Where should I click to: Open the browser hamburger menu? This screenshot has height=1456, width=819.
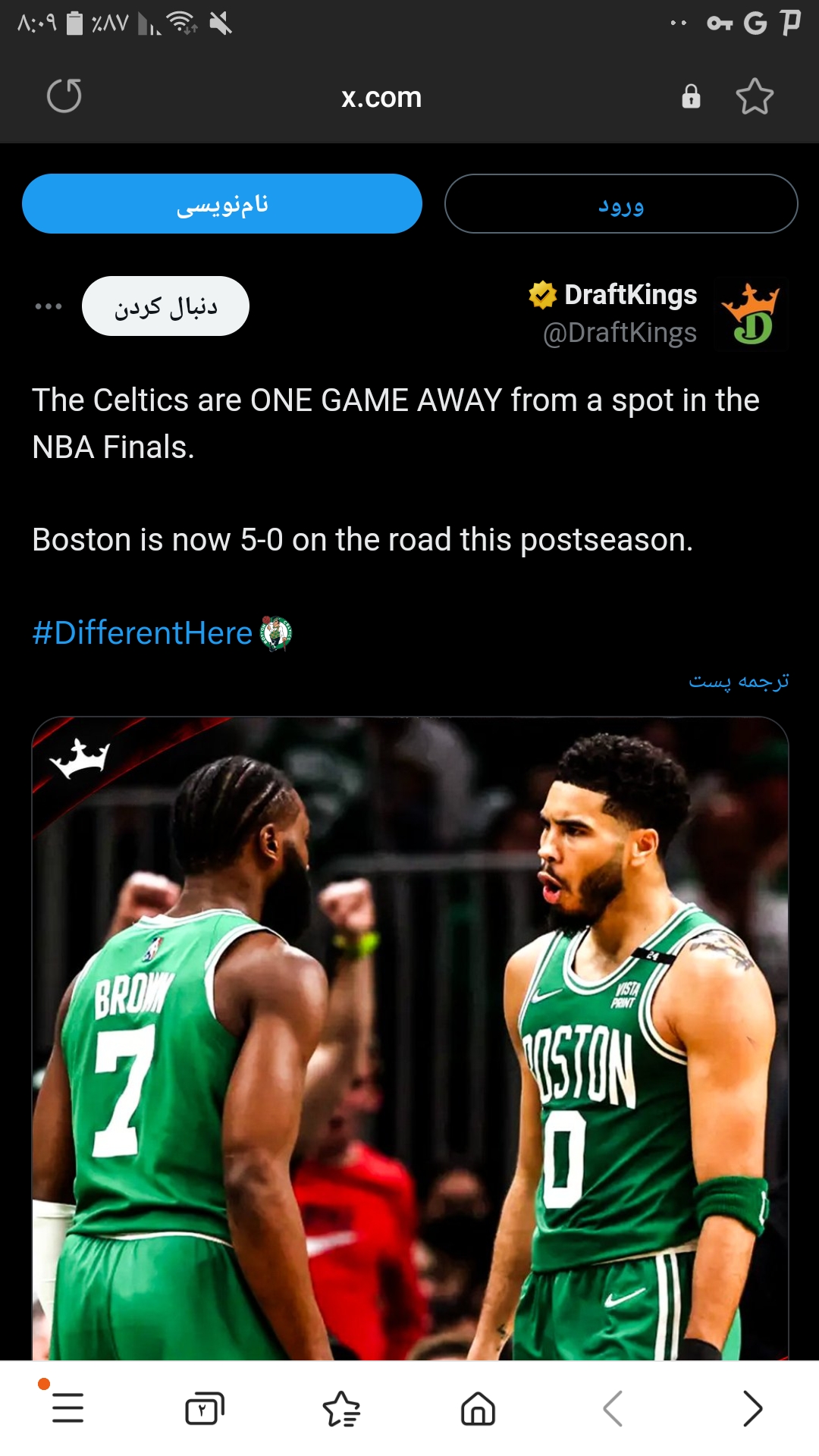67,1408
